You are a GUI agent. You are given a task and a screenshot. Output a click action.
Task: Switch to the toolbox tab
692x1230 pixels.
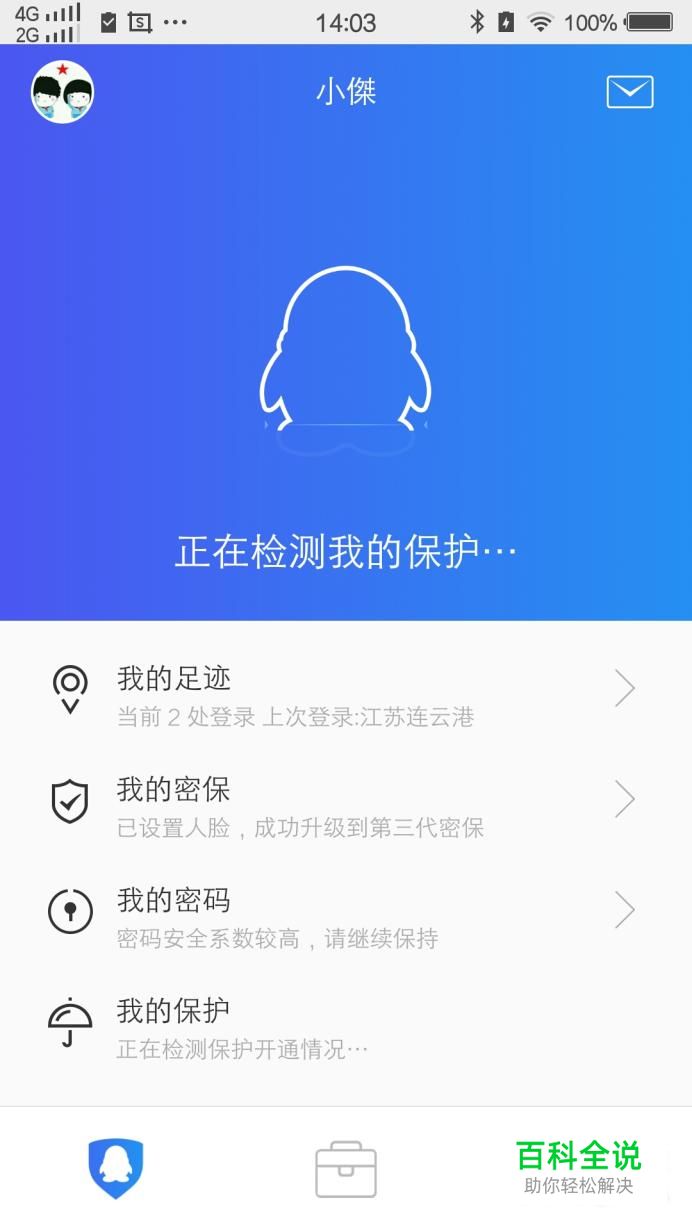point(346,1170)
